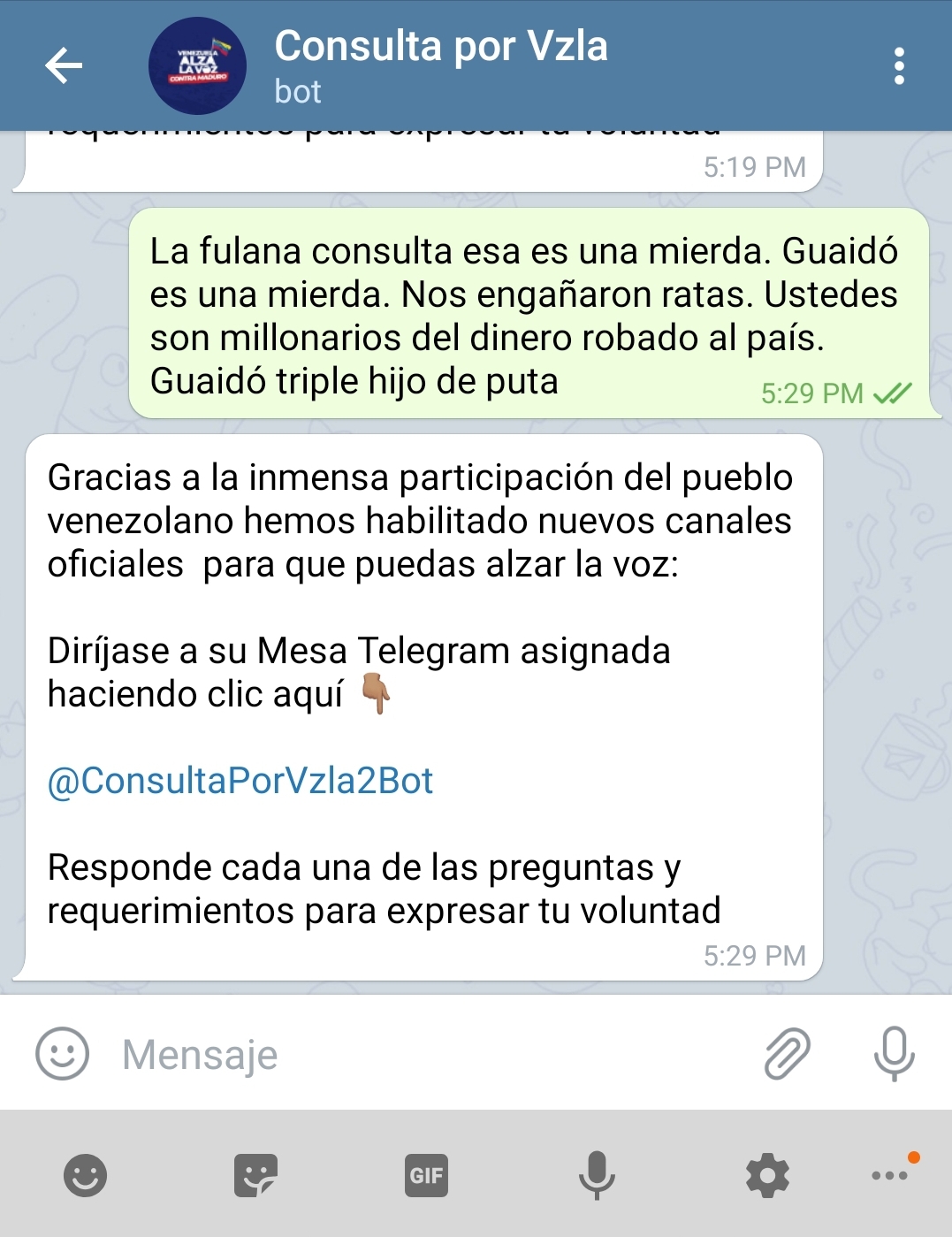Select the keyboard emoji smiley key
This screenshot has width=952, height=1237.
(x=85, y=1176)
